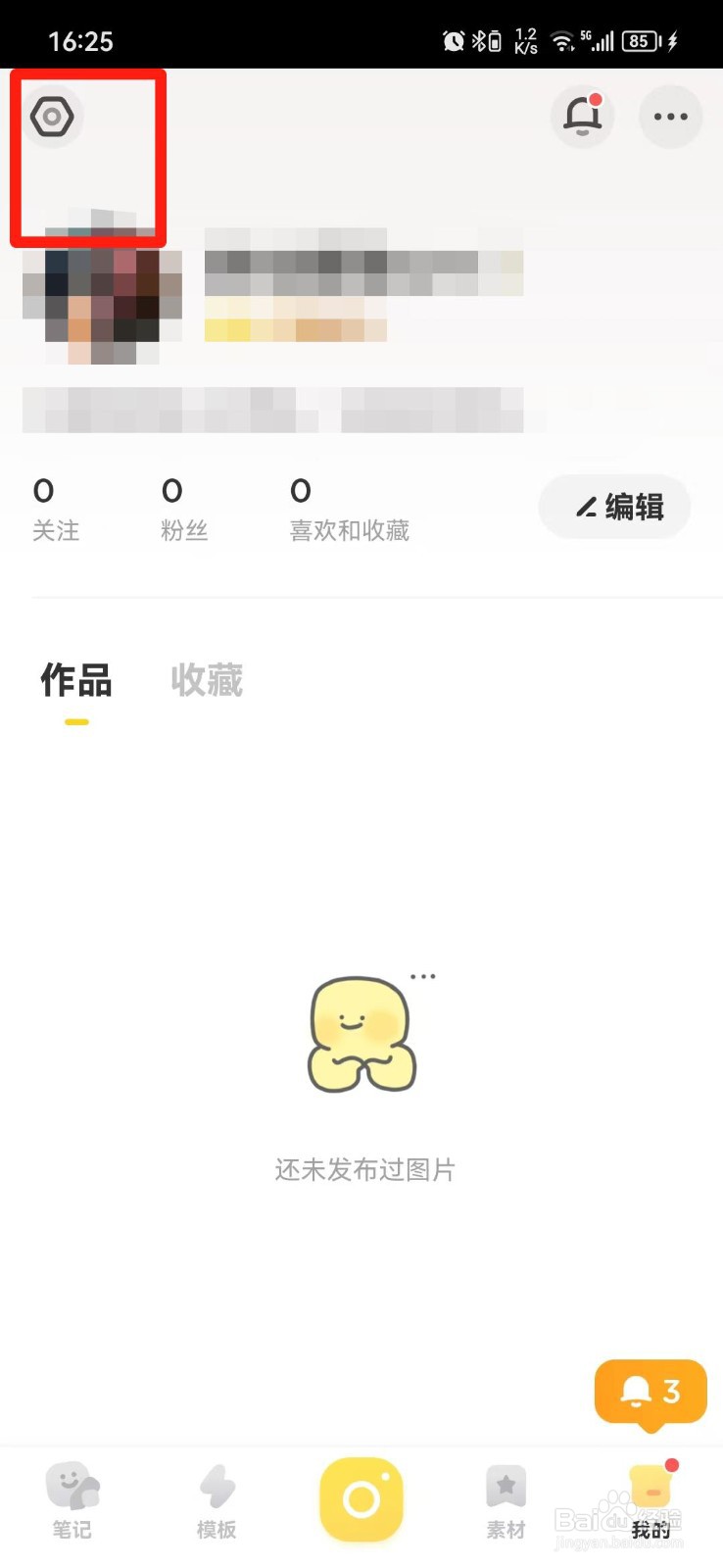Switch to the 收藏 tab
Screen dimensions: 723x1568
(205, 681)
